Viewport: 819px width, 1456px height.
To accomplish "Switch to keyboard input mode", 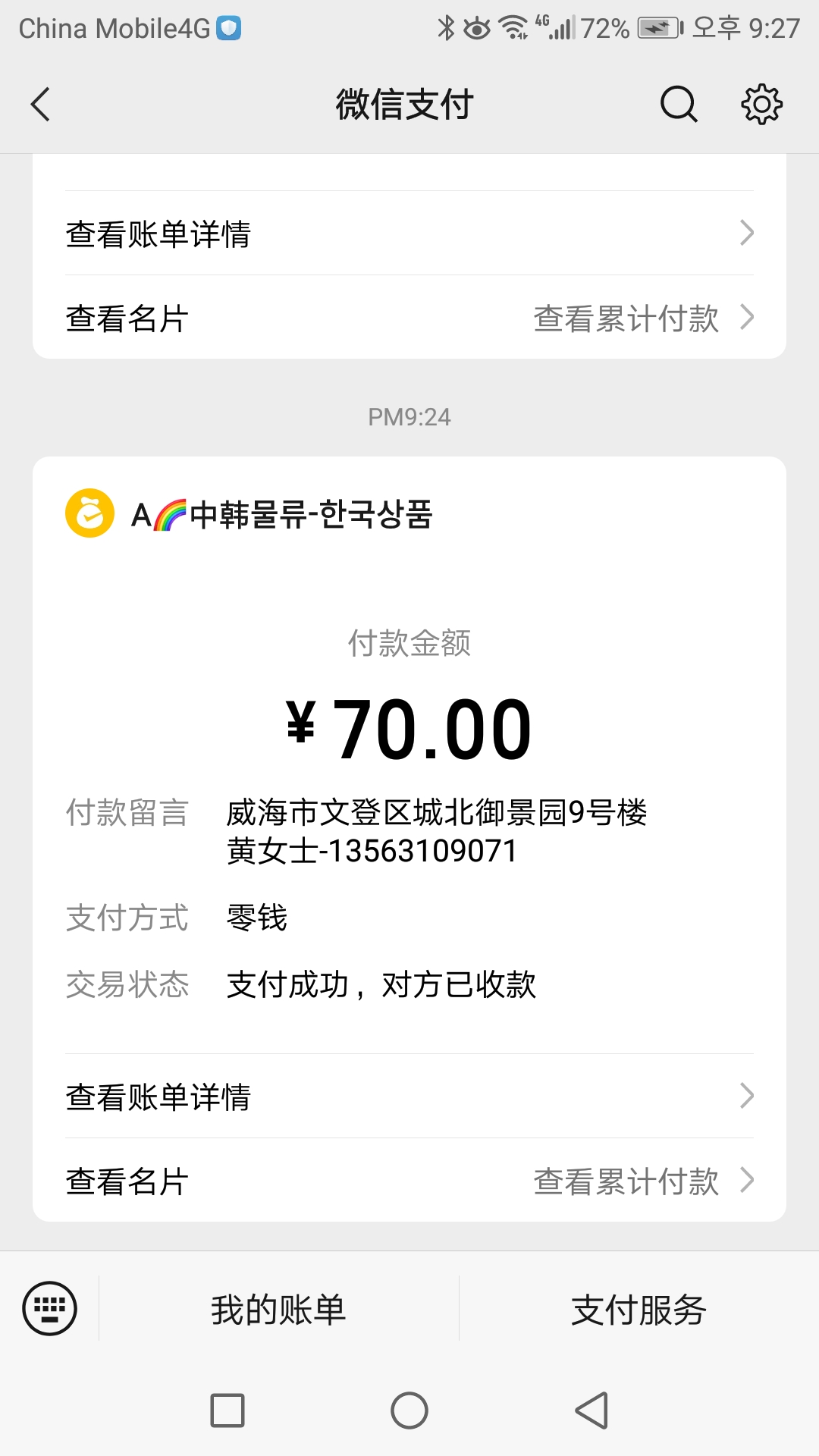I will coord(50,1308).
